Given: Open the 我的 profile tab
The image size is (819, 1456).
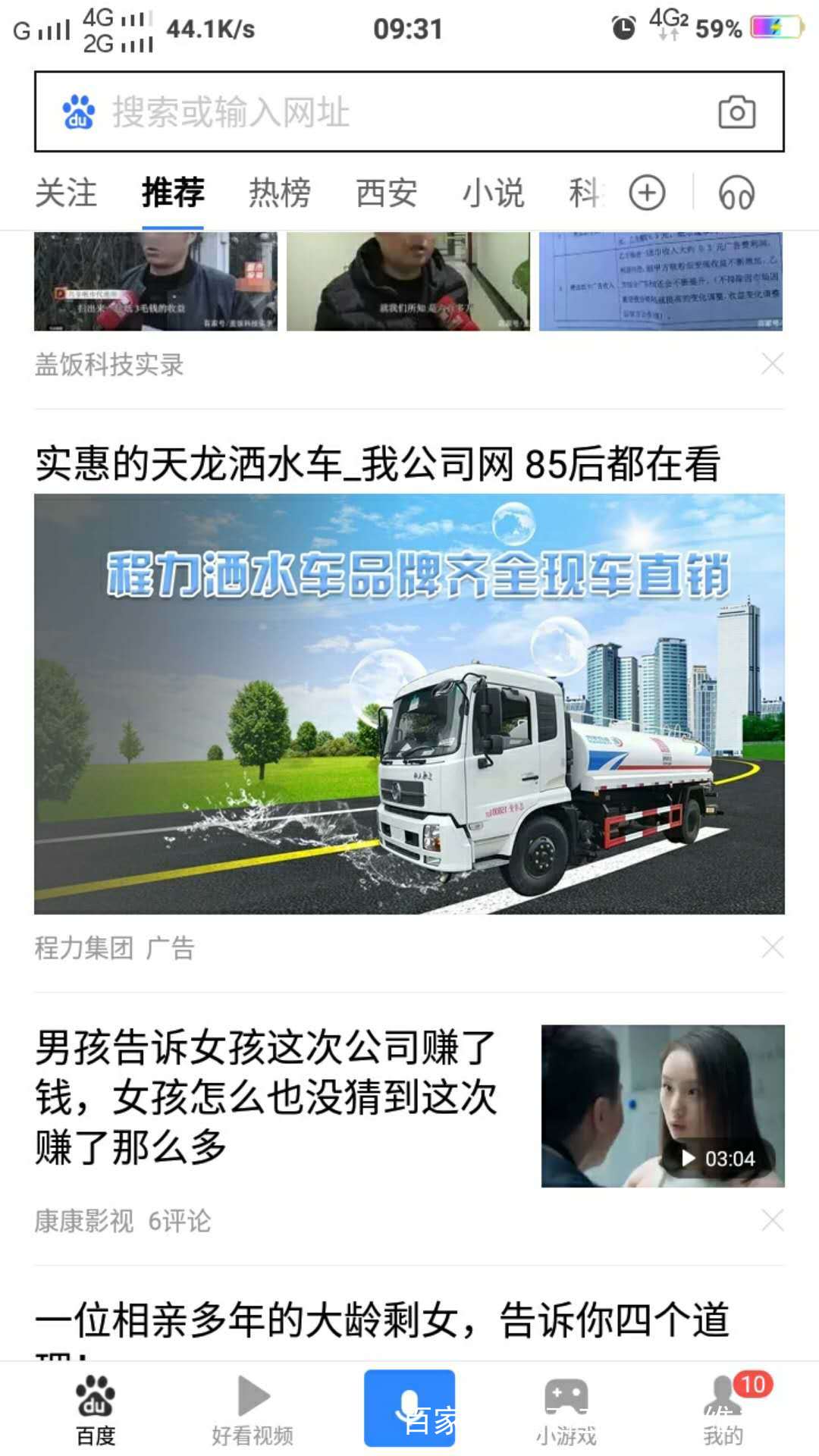Looking at the screenshot, I should point(723,1409).
